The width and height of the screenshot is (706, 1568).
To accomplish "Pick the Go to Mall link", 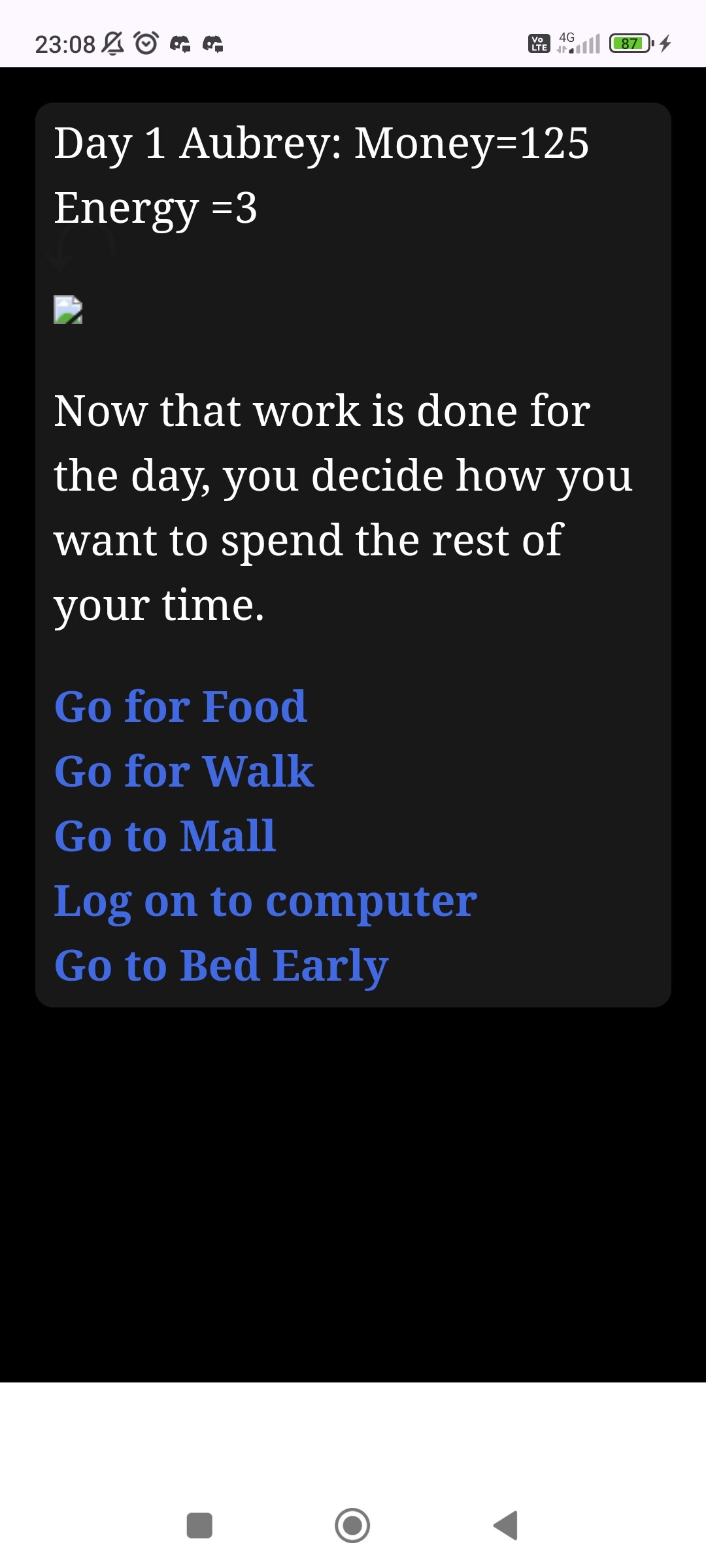I will click(165, 836).
